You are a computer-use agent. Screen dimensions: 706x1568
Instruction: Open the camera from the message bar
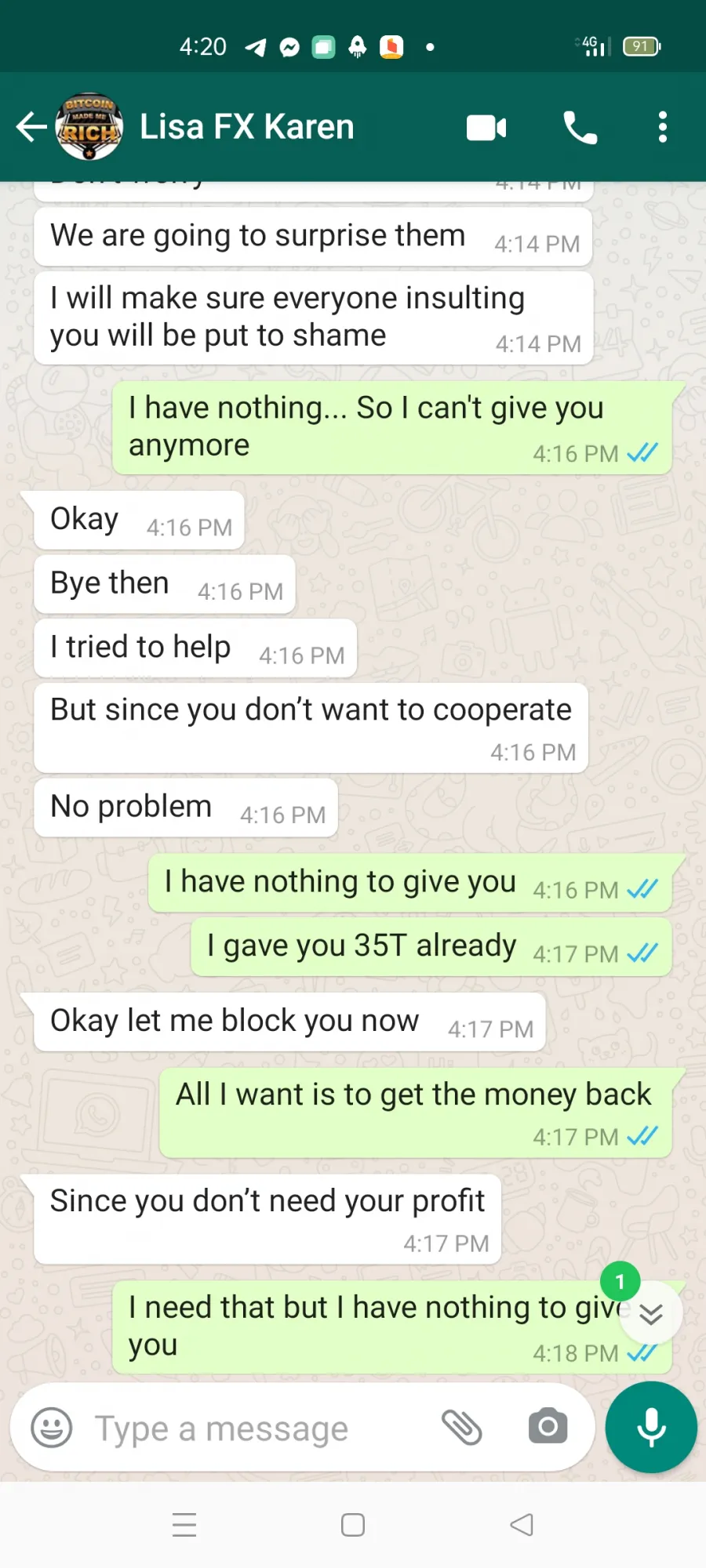tap(548, 1426)
